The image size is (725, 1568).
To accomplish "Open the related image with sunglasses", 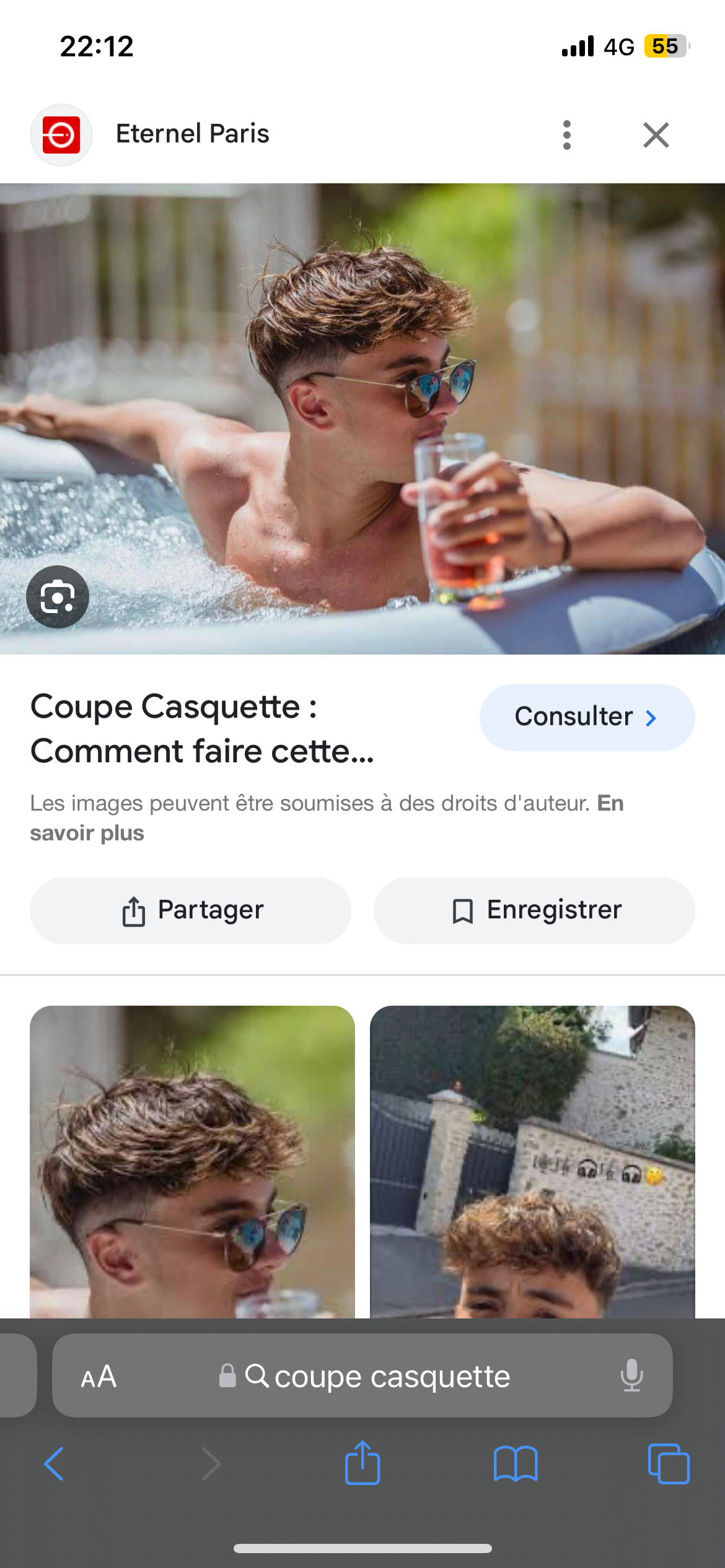I will click(192, 1161).
